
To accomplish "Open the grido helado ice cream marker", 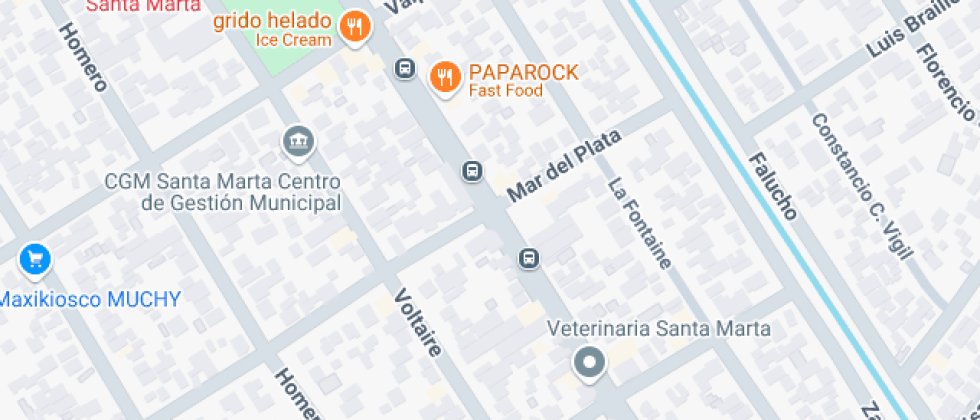I will coord(355,28).
